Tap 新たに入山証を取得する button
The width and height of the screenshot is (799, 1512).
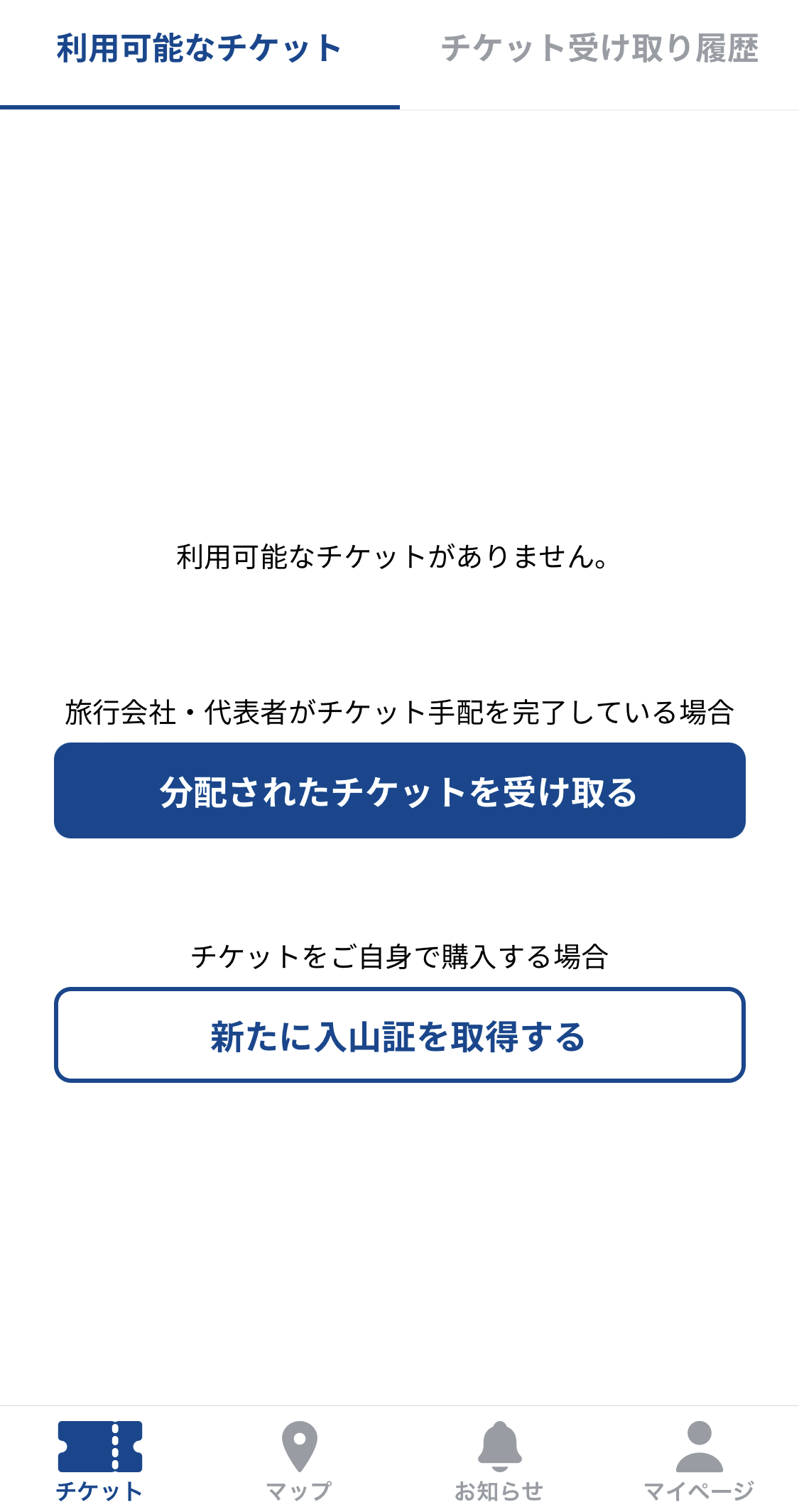tap(400, 1035)
